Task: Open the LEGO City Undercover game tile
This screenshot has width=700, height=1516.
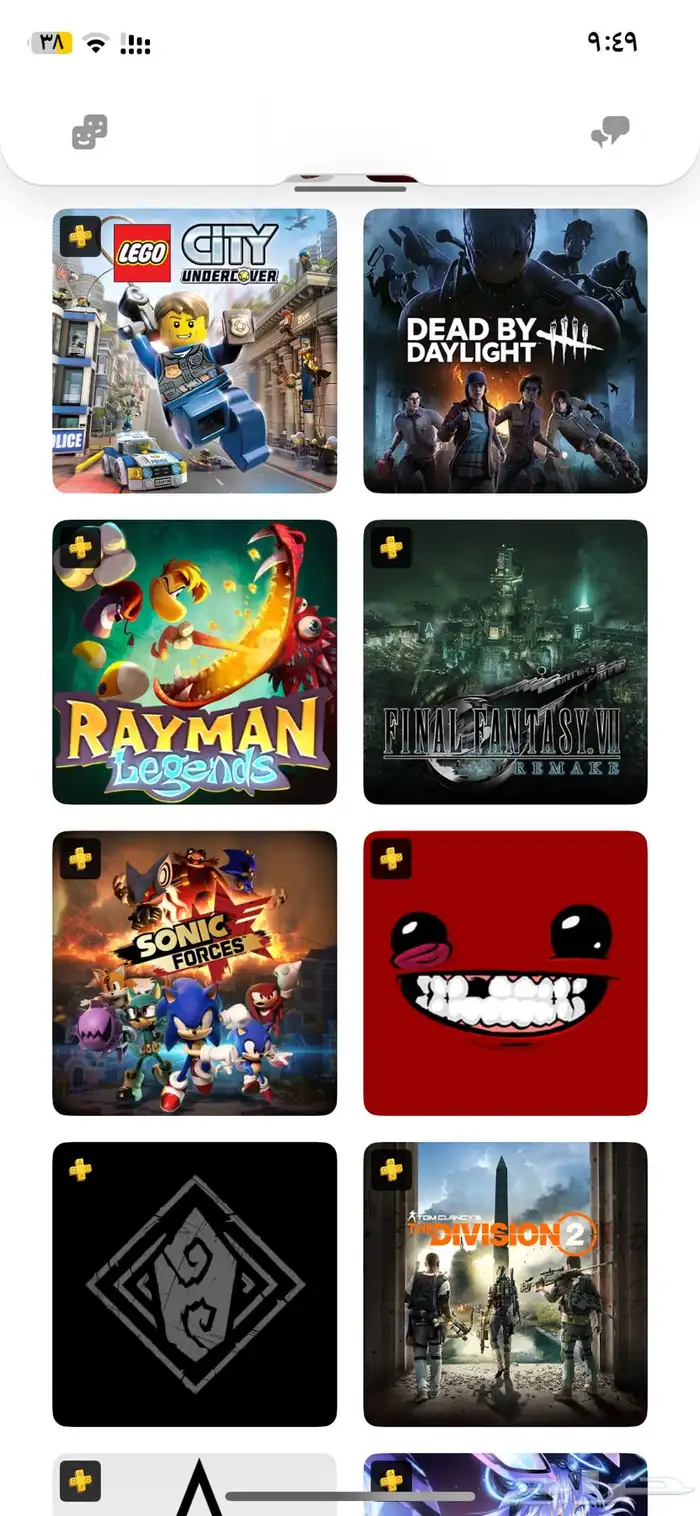Action: (194, 350)
